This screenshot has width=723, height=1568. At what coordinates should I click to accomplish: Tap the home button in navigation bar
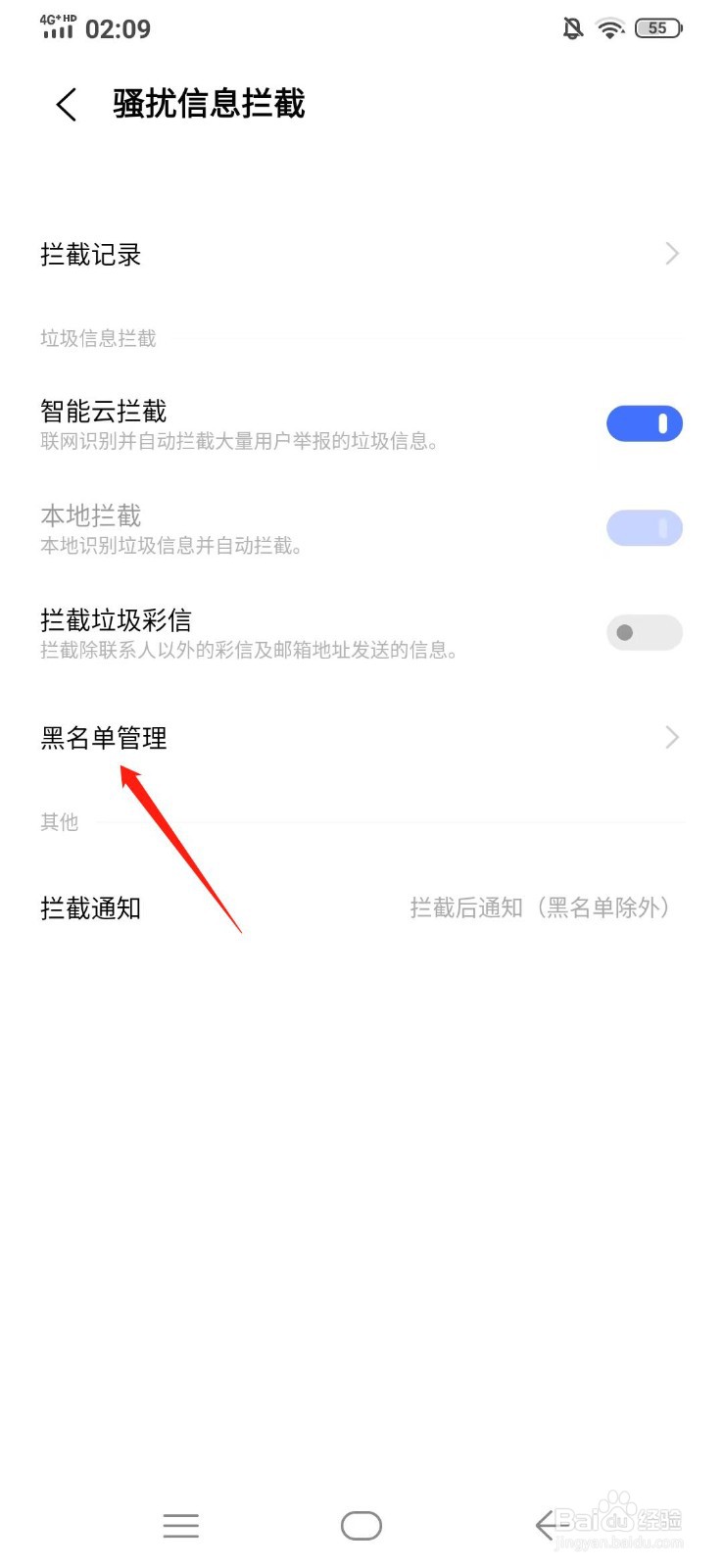[361, 1525]
